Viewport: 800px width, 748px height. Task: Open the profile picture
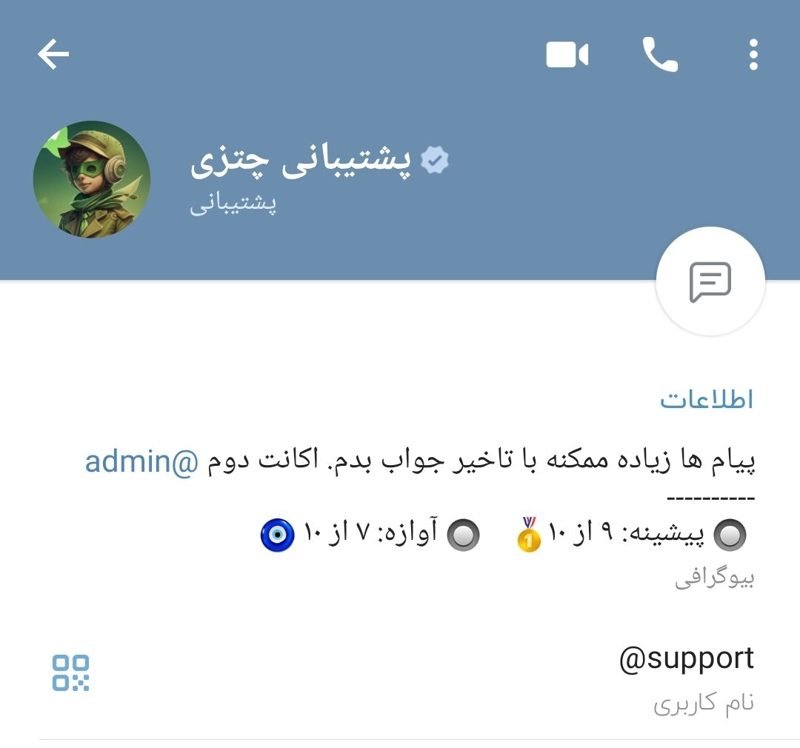pos(92,179)
